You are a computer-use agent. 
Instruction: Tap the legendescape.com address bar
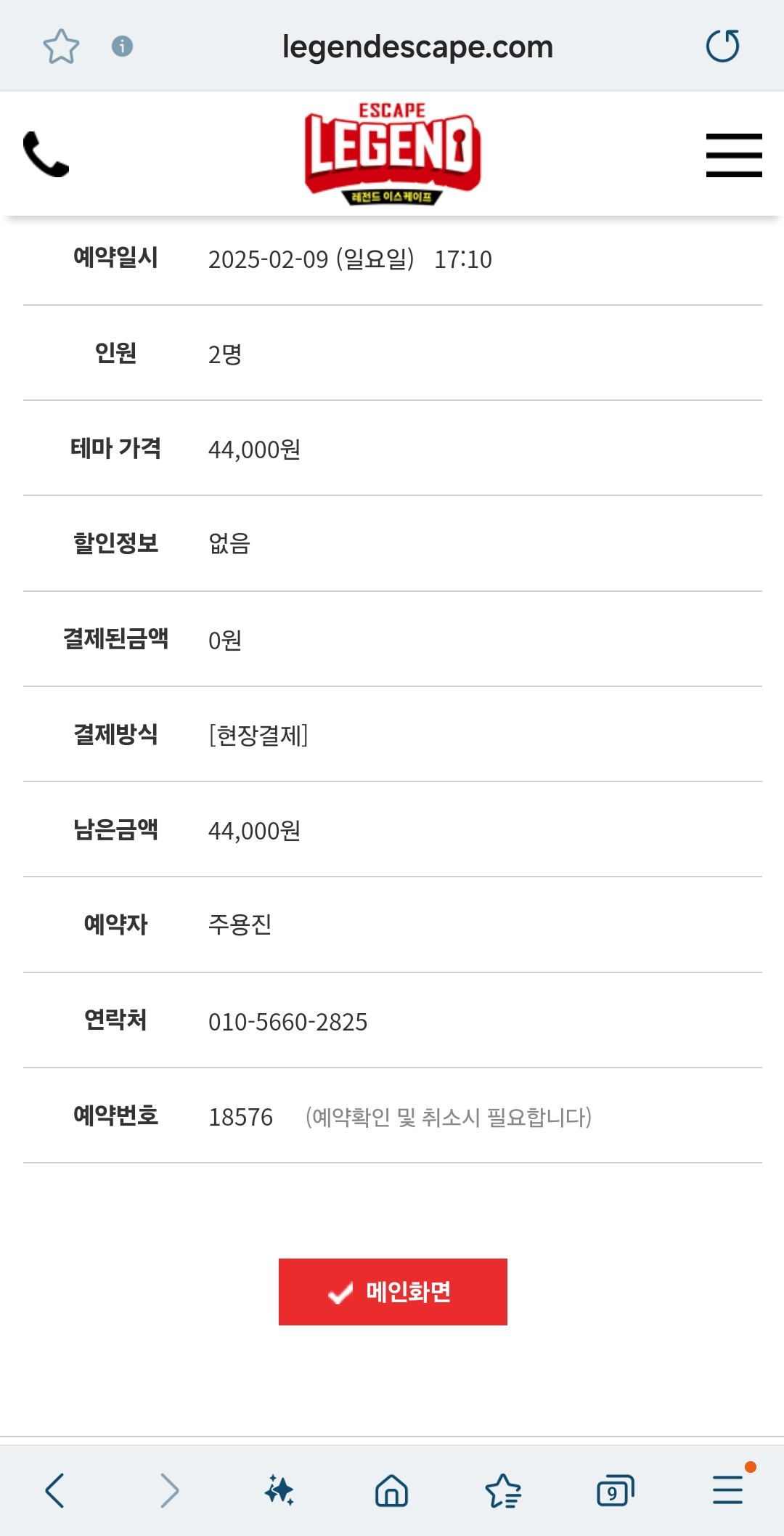click(x=417, y=47)
